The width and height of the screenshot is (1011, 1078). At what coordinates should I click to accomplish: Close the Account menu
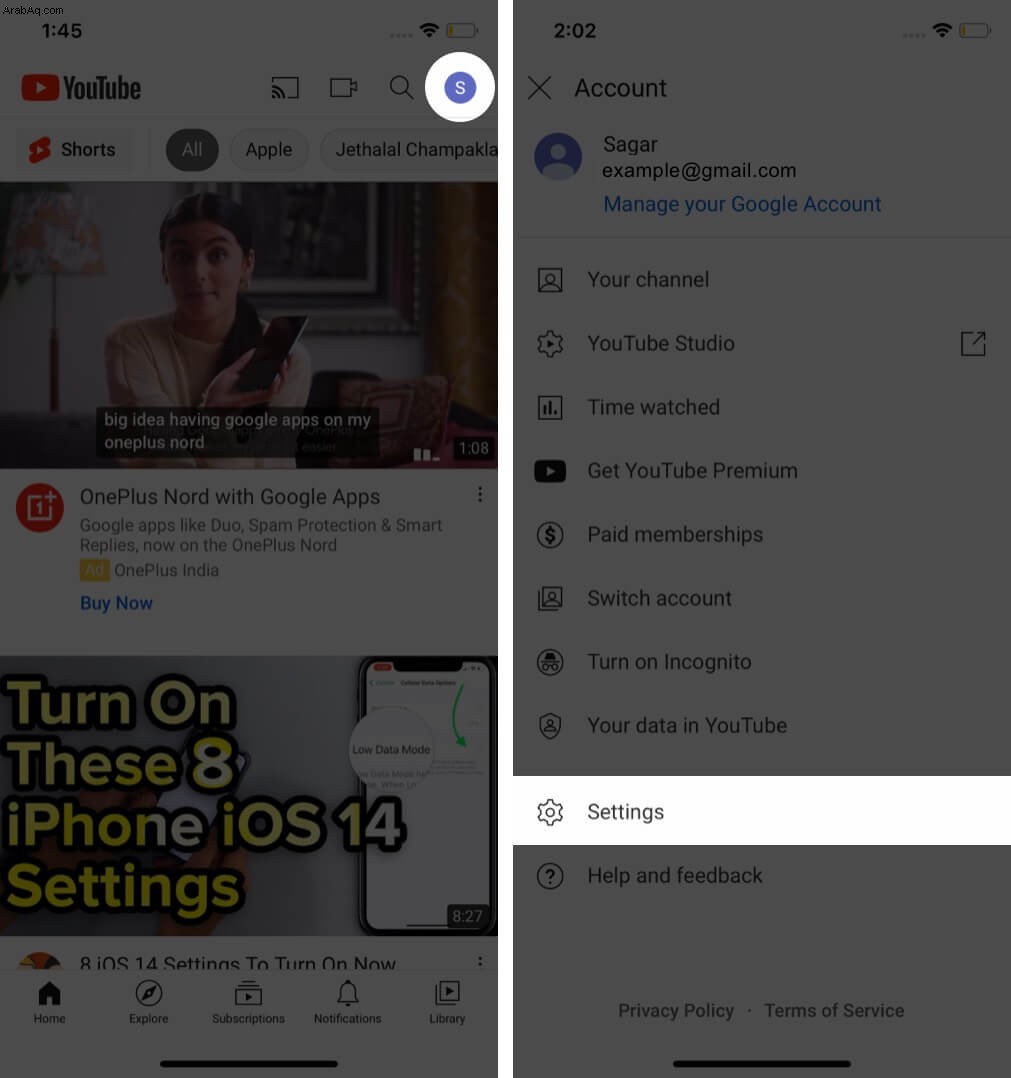(x=539, y=88)
